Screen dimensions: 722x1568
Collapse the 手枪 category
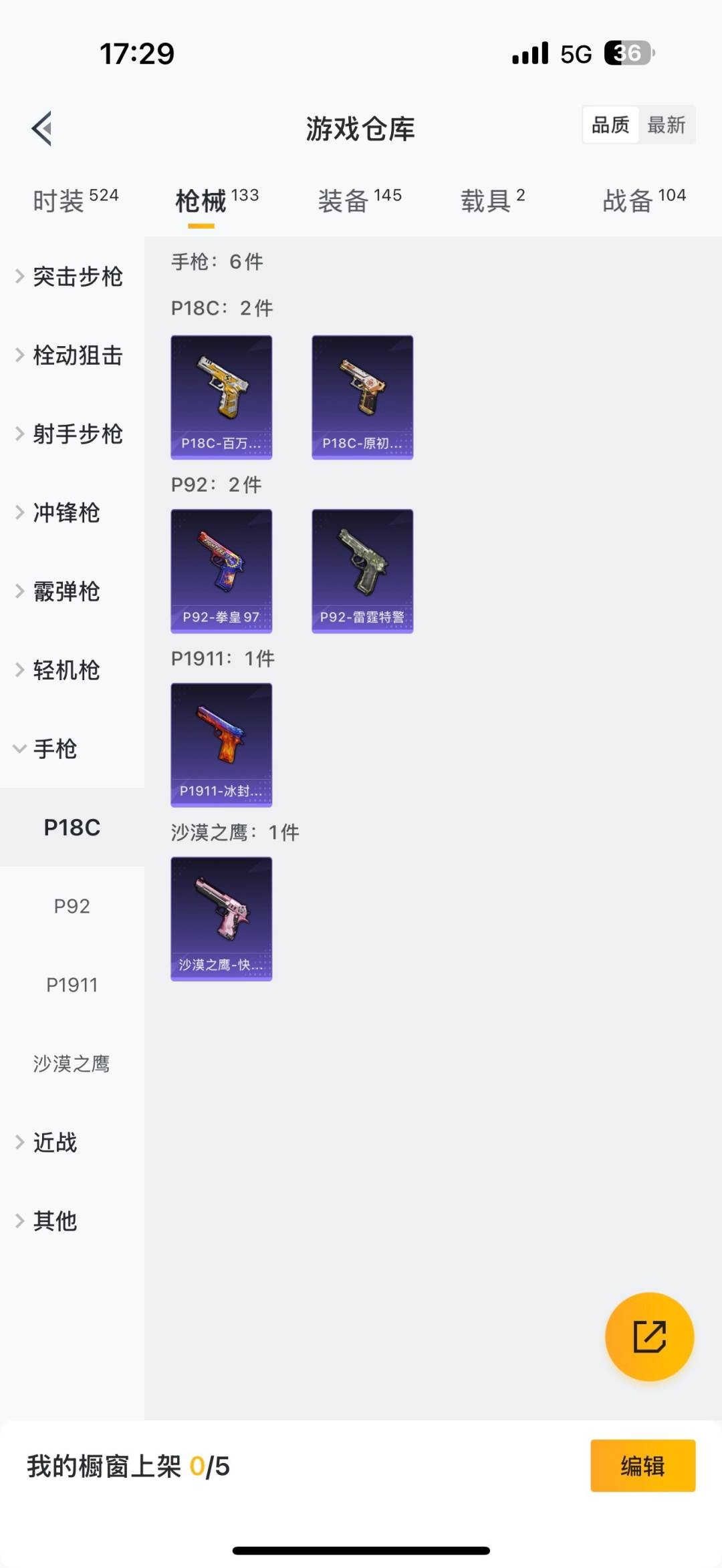47,749
